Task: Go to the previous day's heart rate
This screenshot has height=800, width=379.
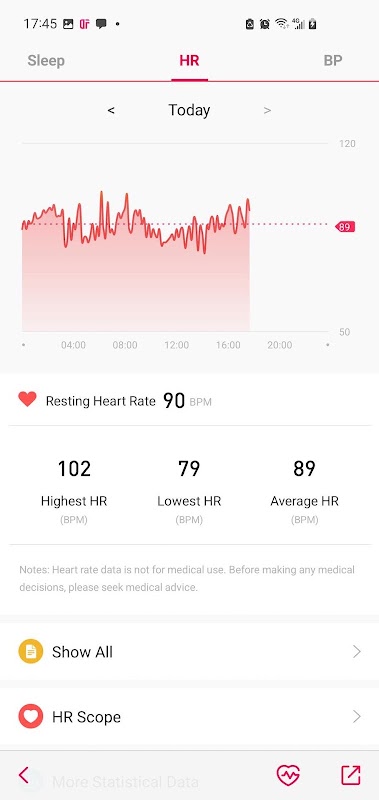Action: 111,110
